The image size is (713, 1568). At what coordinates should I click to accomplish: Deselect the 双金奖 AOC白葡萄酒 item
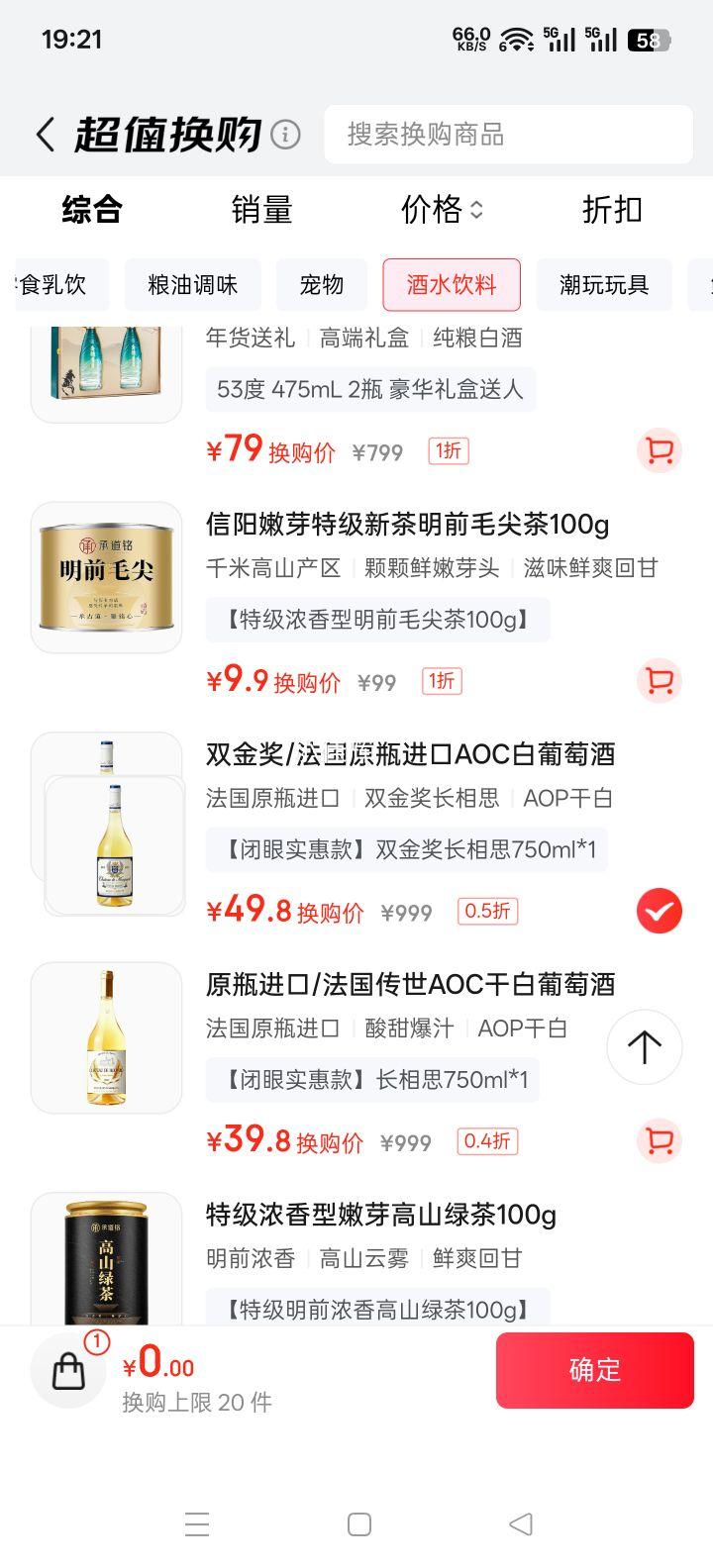pos(659,911)
